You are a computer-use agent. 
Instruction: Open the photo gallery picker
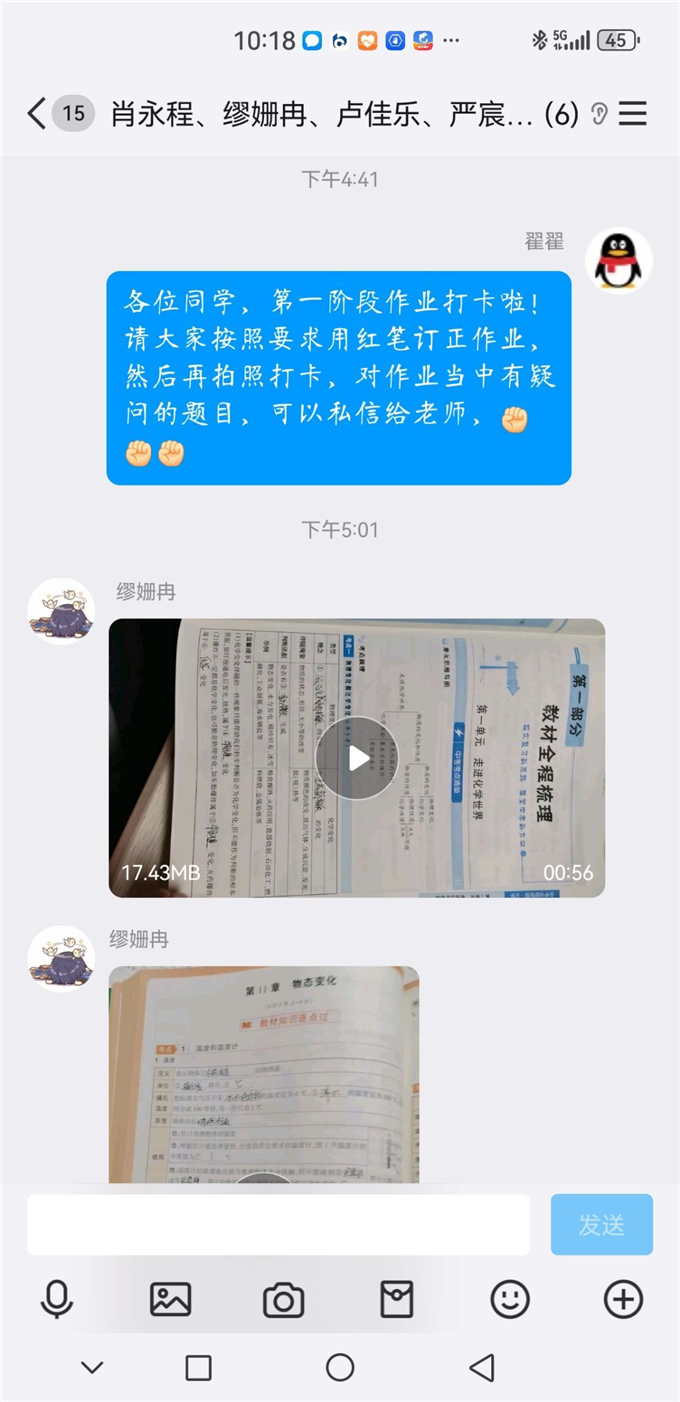(x=170, y=1300)
